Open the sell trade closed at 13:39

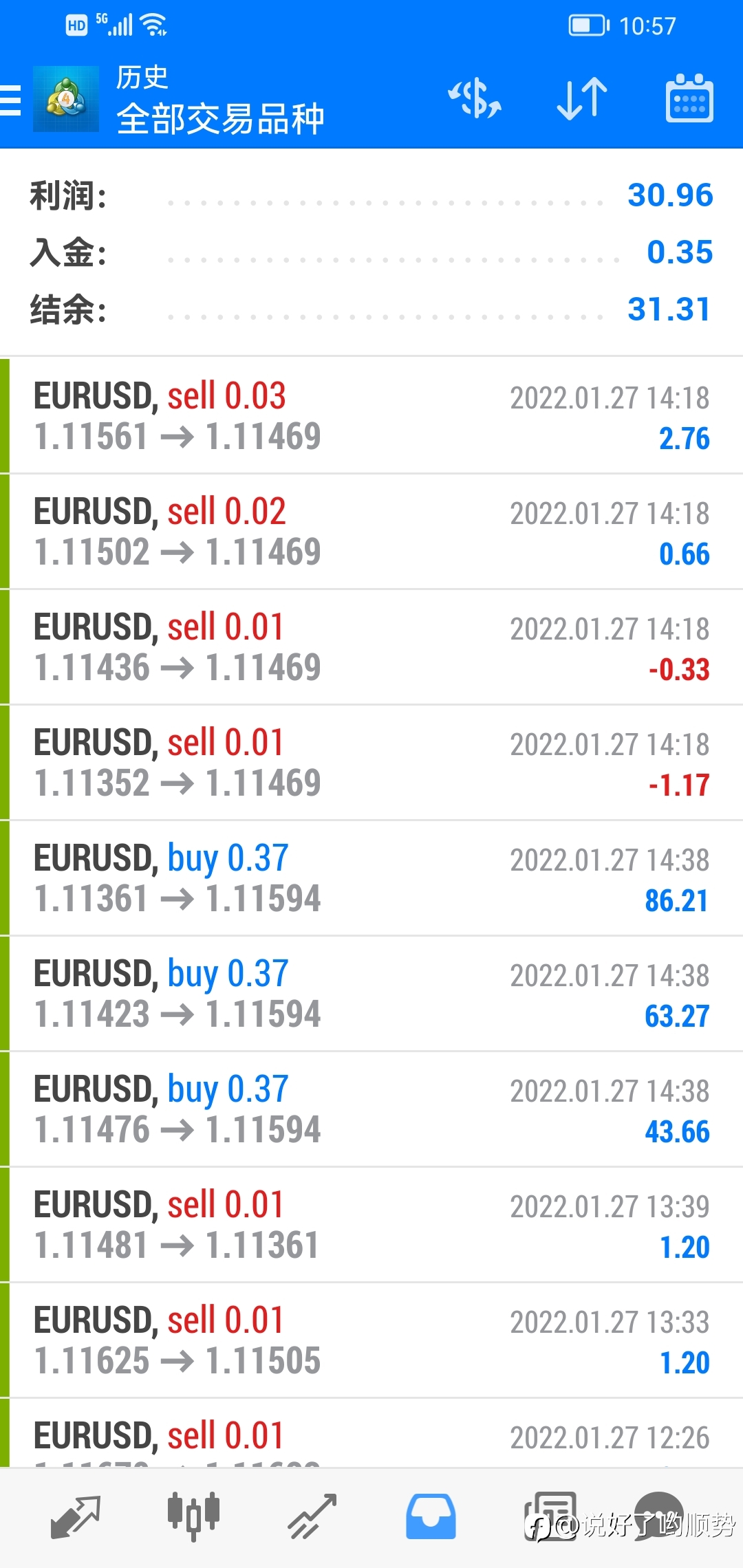point(371,1225)
